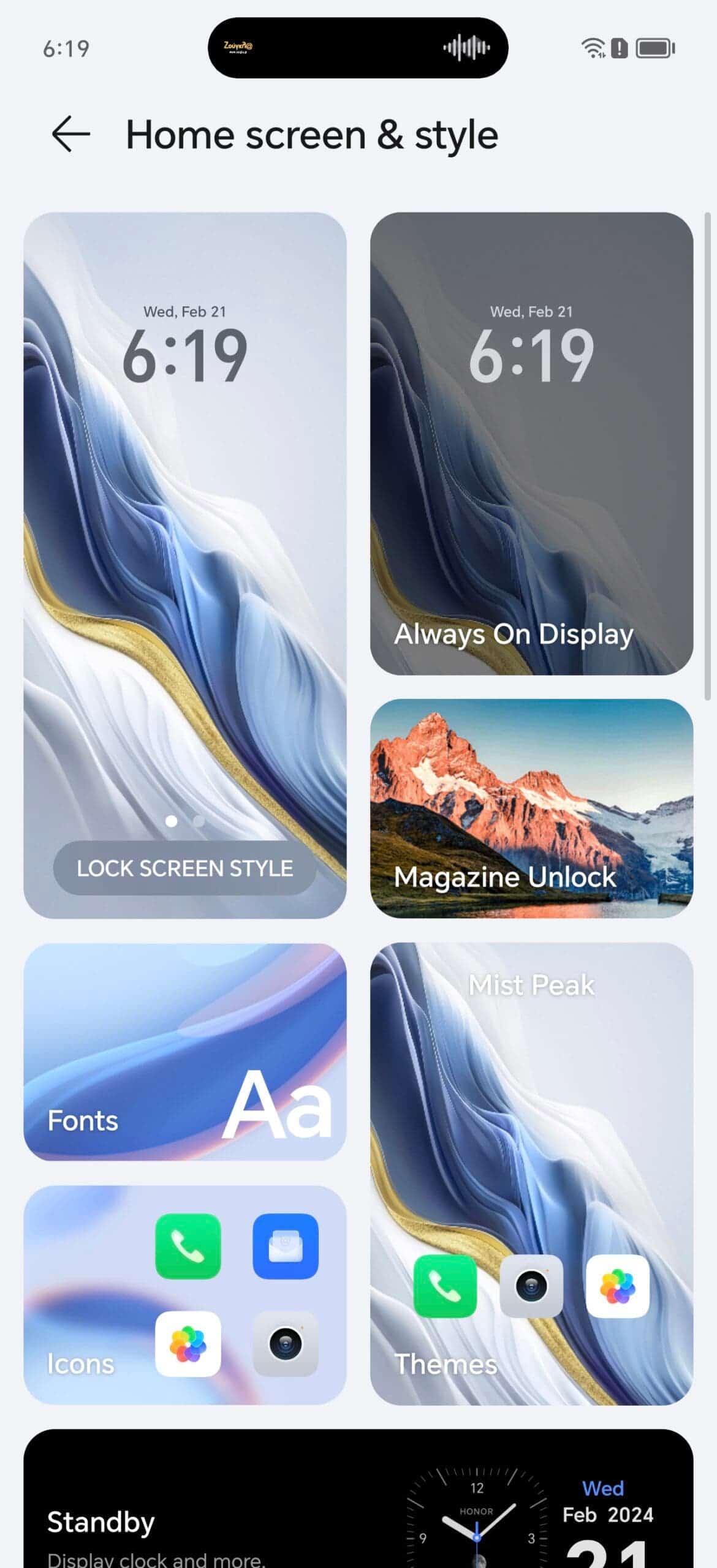Screen dimensions: 717x1568
Task: Go back using the arrow icon
Action: tap(70, 134)
